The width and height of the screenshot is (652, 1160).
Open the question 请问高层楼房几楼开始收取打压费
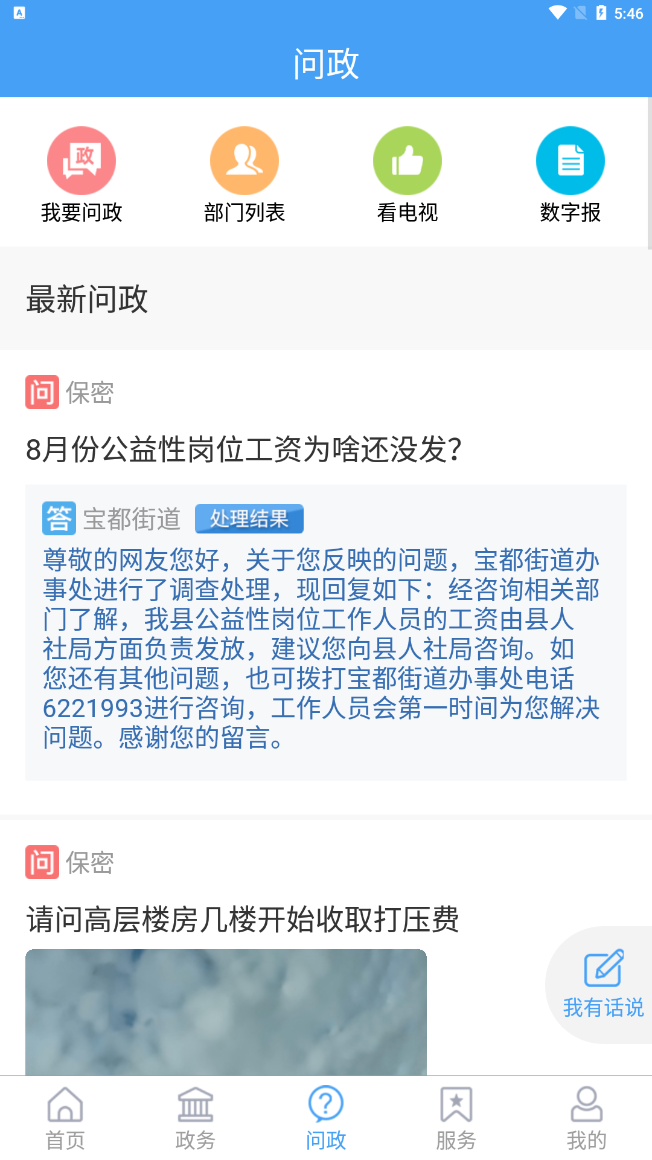pyautogui.click(x=242, y=919)
